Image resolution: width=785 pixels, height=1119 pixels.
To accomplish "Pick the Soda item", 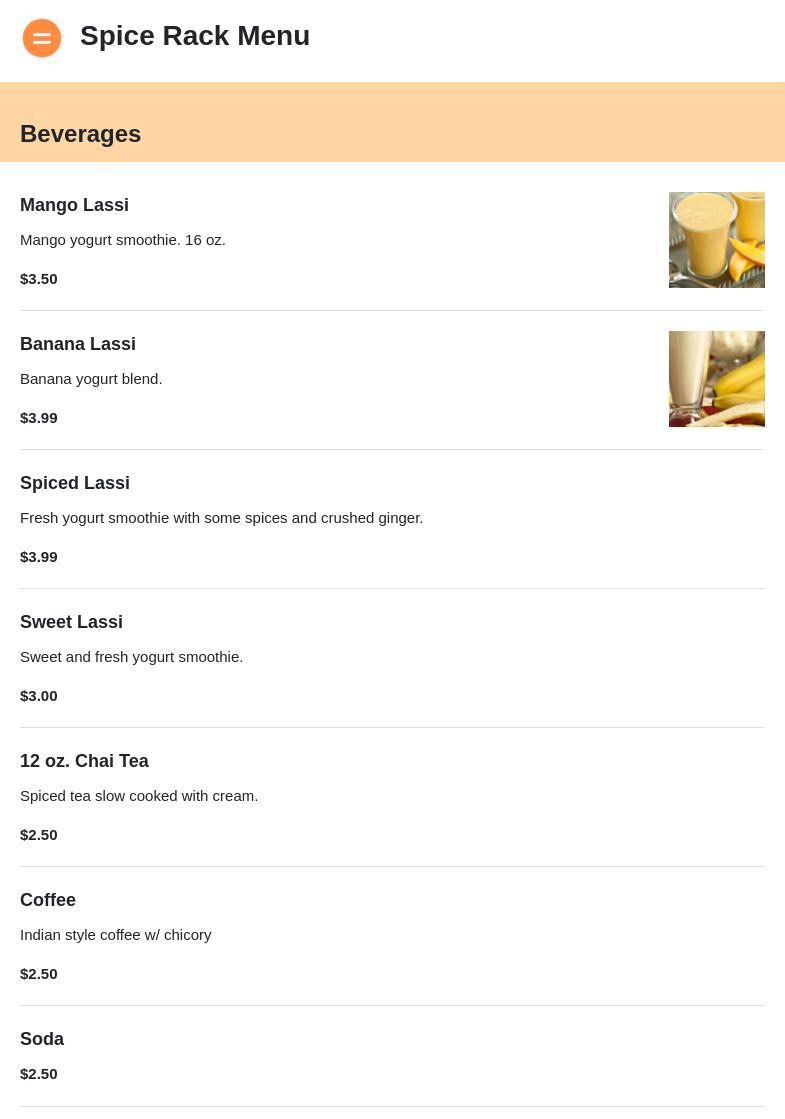I will click(42, 1039).
